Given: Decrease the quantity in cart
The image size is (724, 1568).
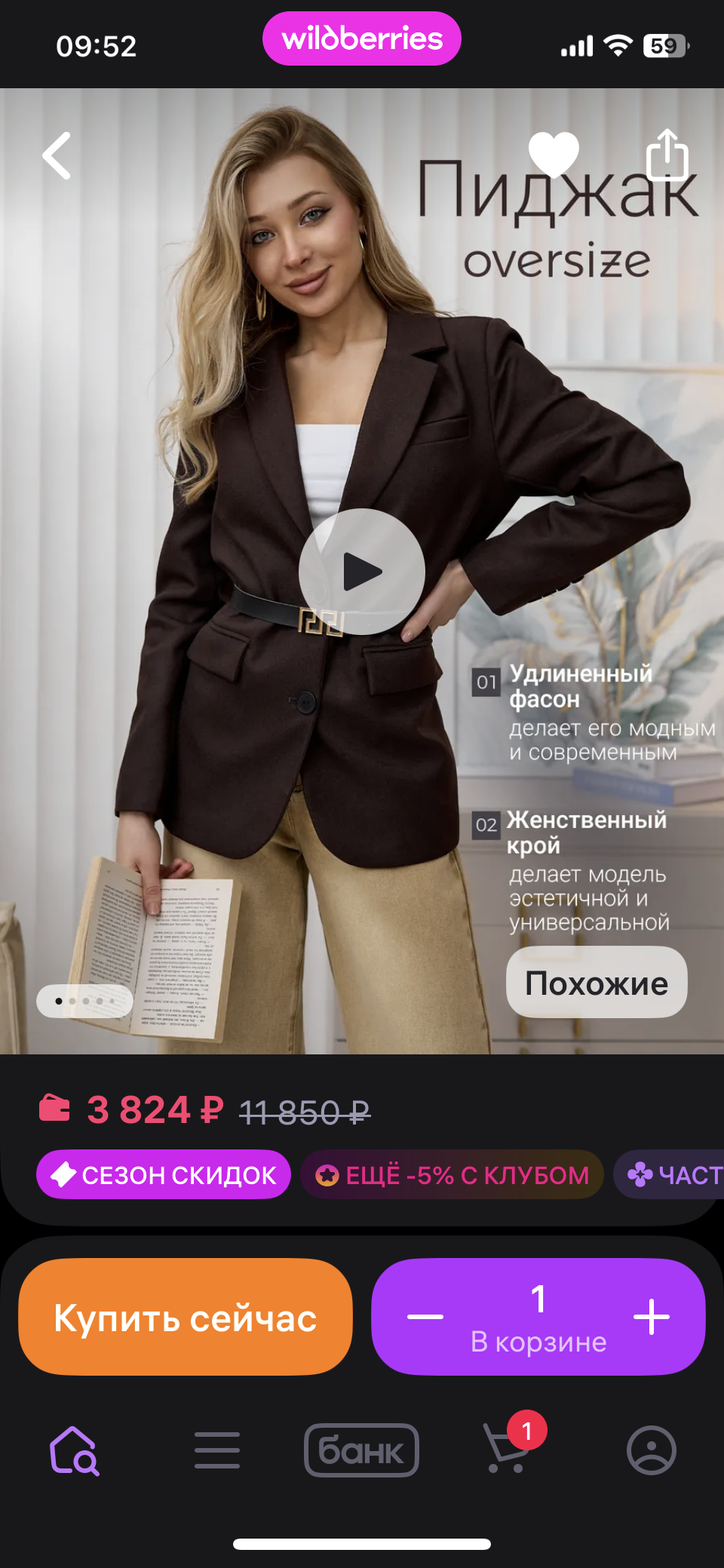Looking at the screenshot, I should click(425, 1317).
